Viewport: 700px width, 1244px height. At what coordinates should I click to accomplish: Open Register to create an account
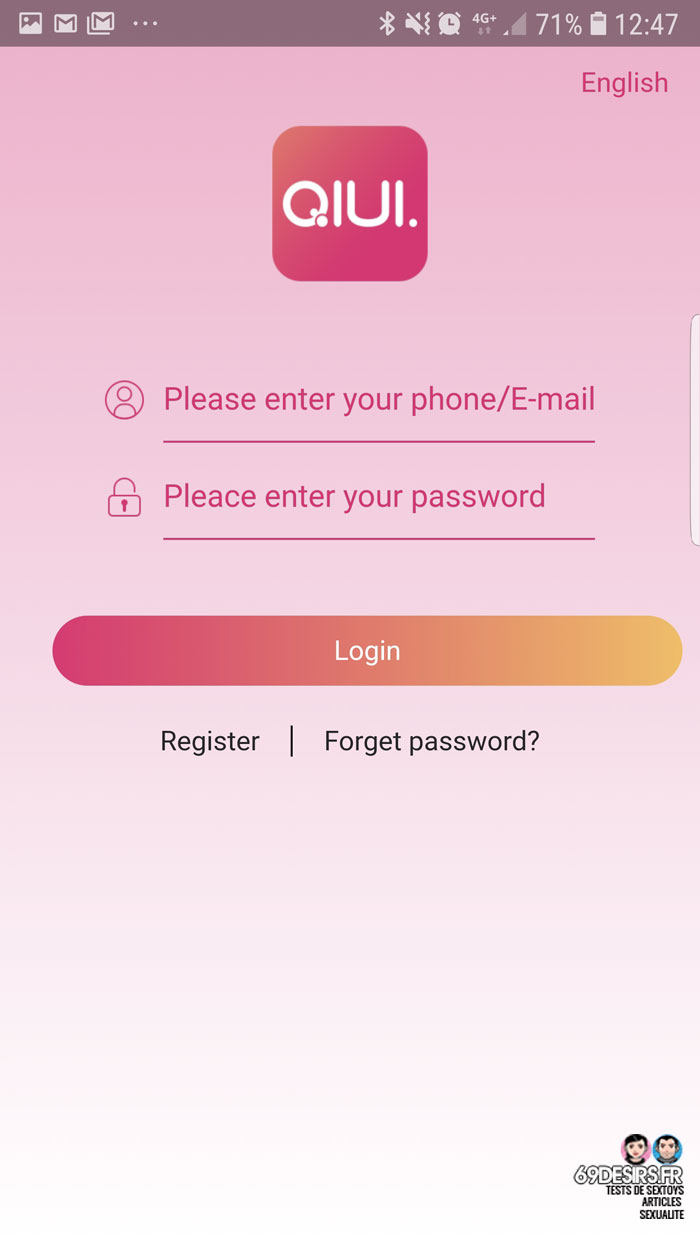click(210, 741)
